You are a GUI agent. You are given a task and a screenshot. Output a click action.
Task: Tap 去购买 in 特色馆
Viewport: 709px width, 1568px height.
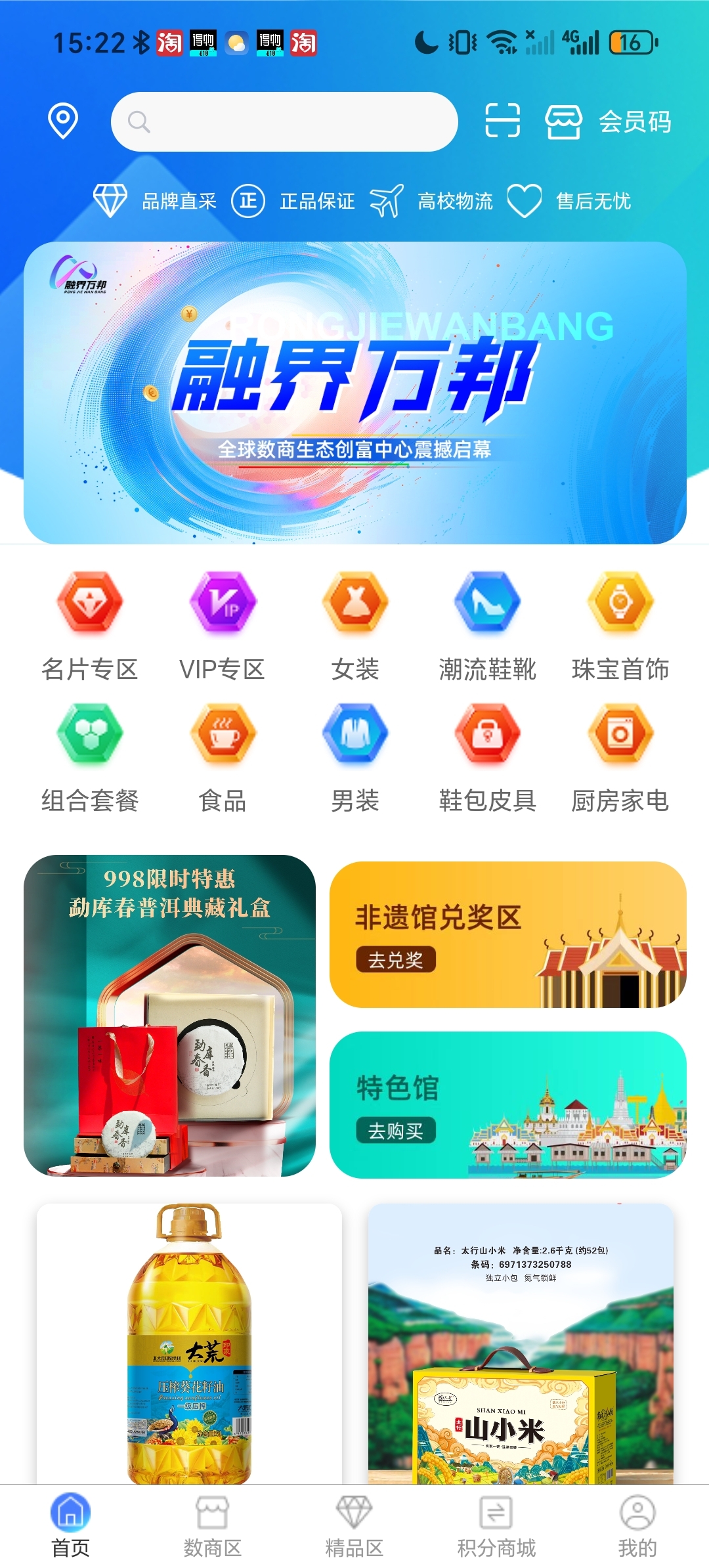point(395,1131)
